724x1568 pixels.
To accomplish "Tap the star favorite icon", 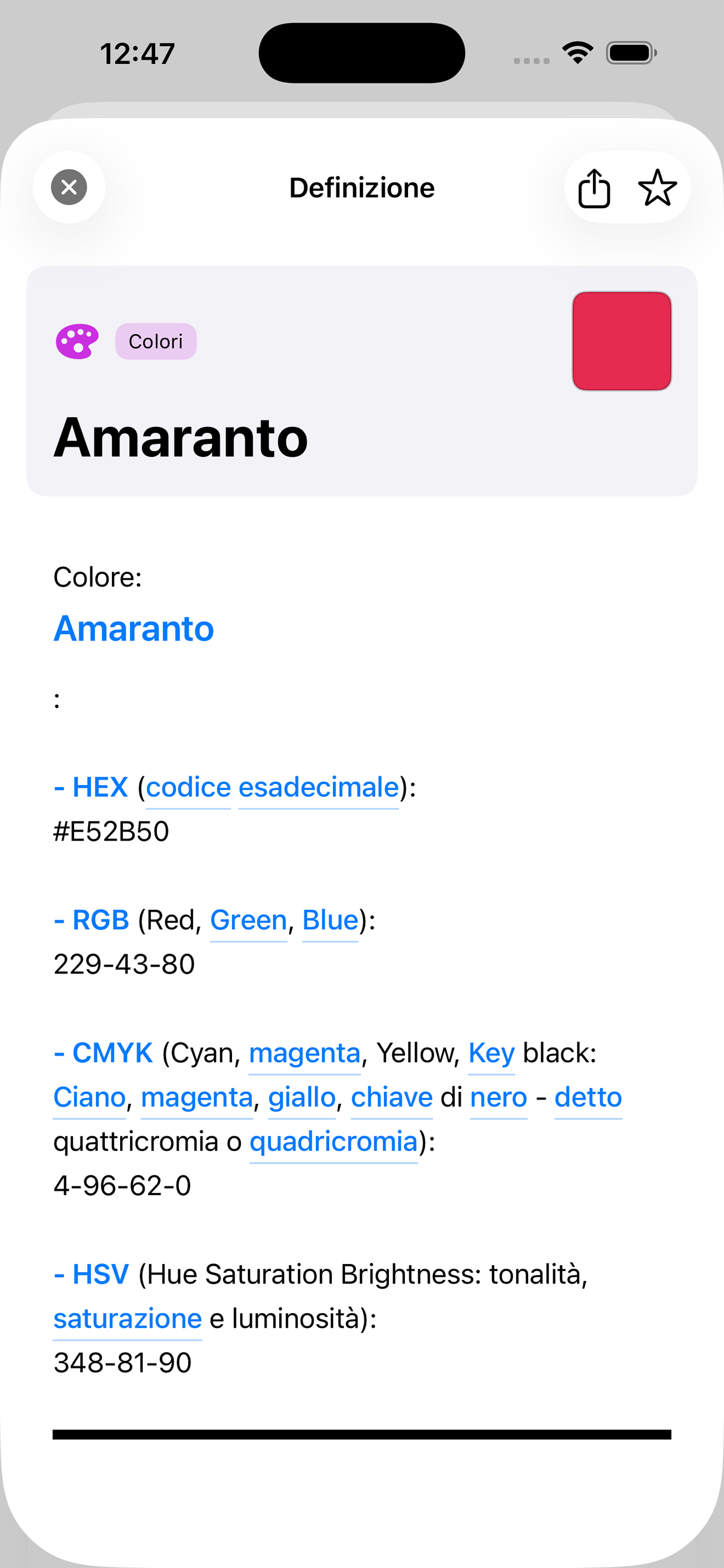I will pos(657,187).
